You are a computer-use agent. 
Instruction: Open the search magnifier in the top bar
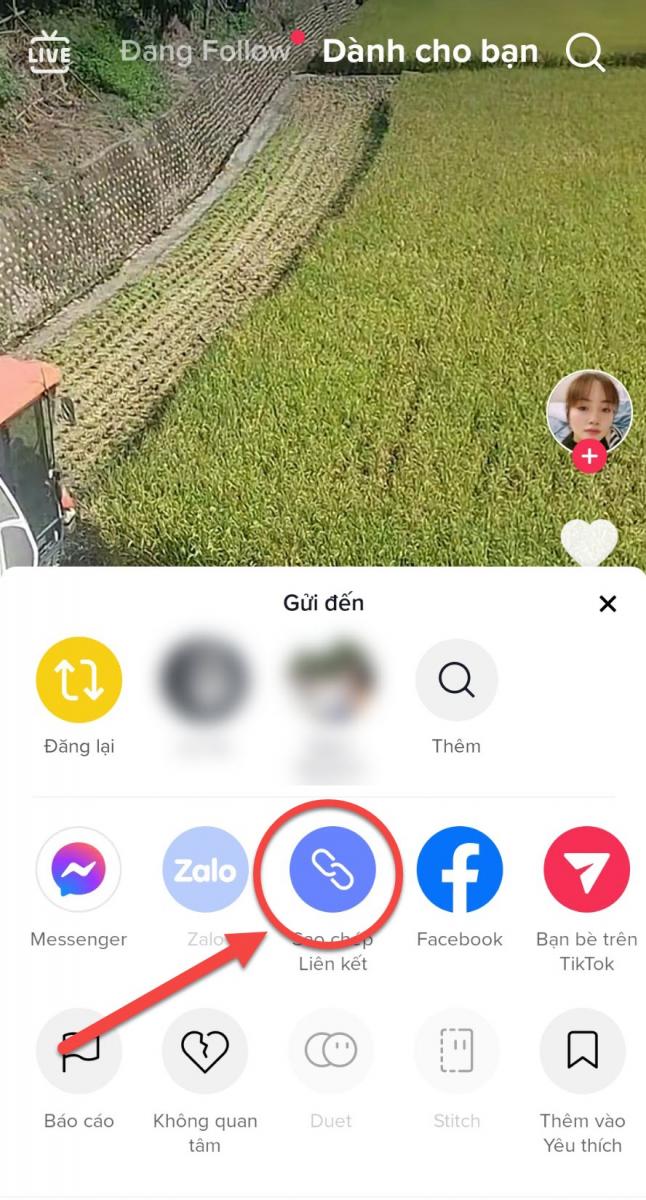pos(585,52)
